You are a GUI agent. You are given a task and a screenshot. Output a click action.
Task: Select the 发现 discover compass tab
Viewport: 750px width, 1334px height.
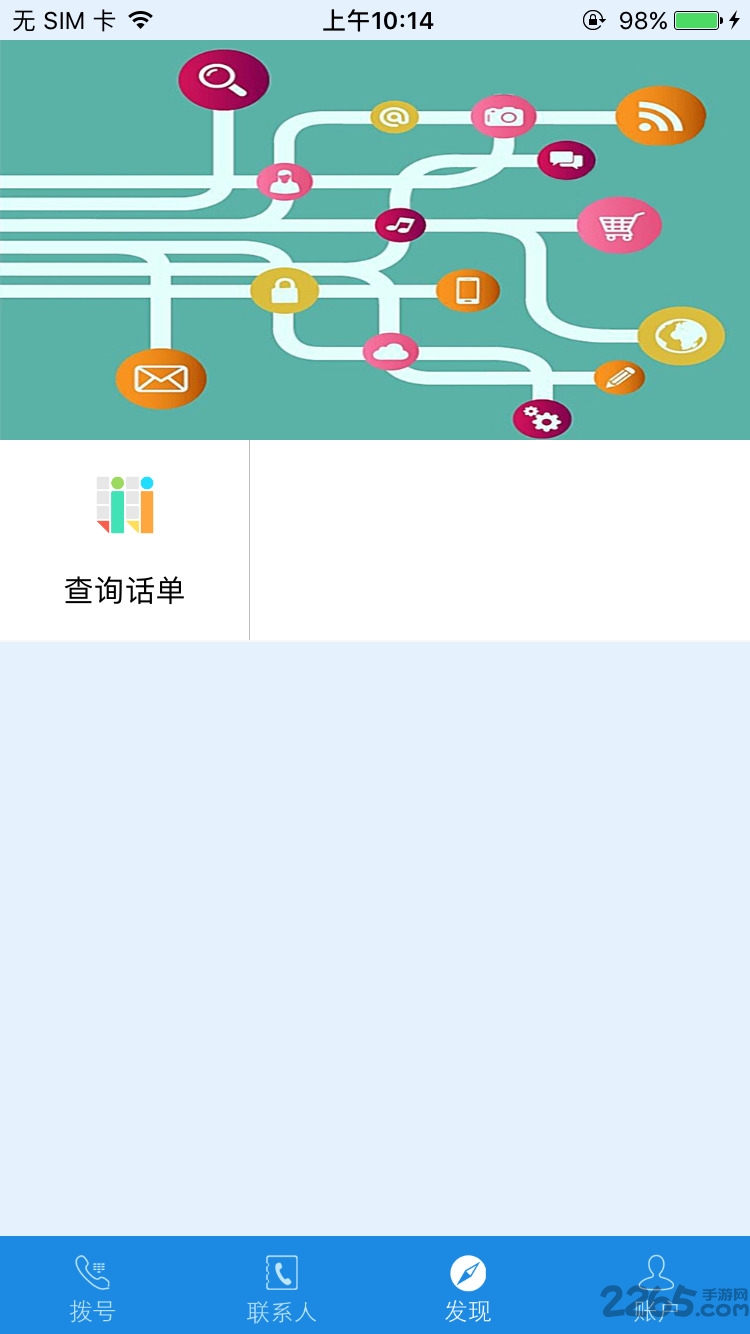(468, 1287)
